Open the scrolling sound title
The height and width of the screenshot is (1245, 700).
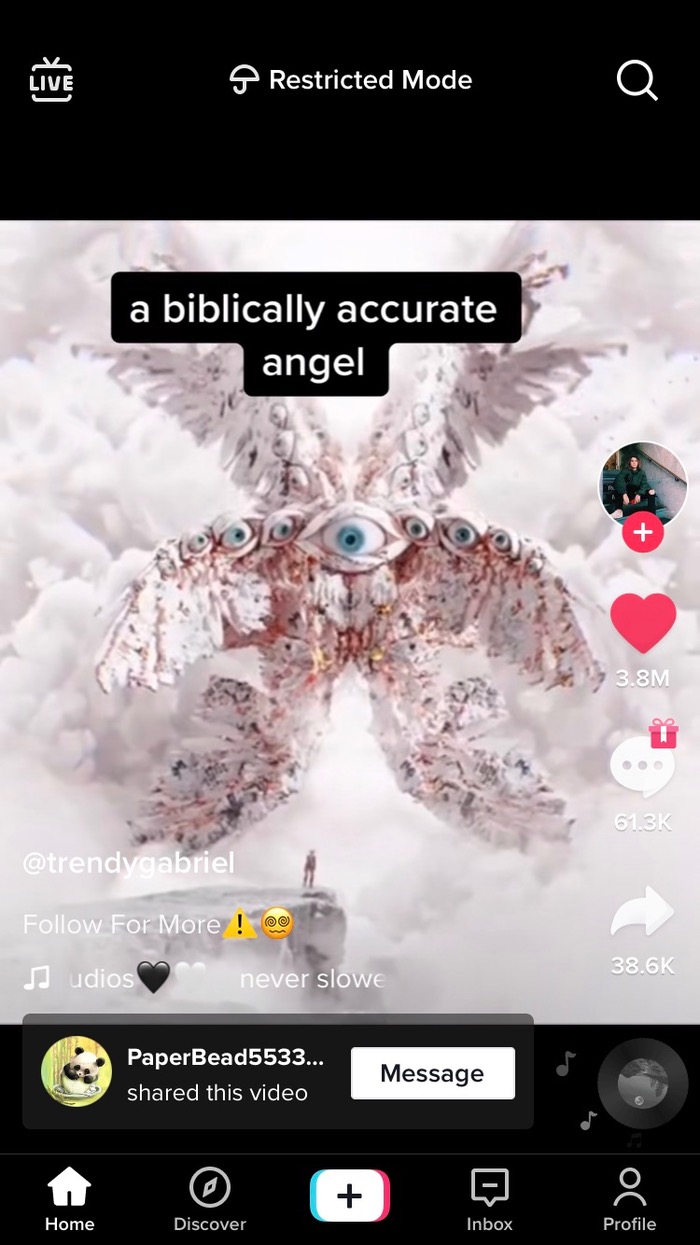tap(225, 978)
